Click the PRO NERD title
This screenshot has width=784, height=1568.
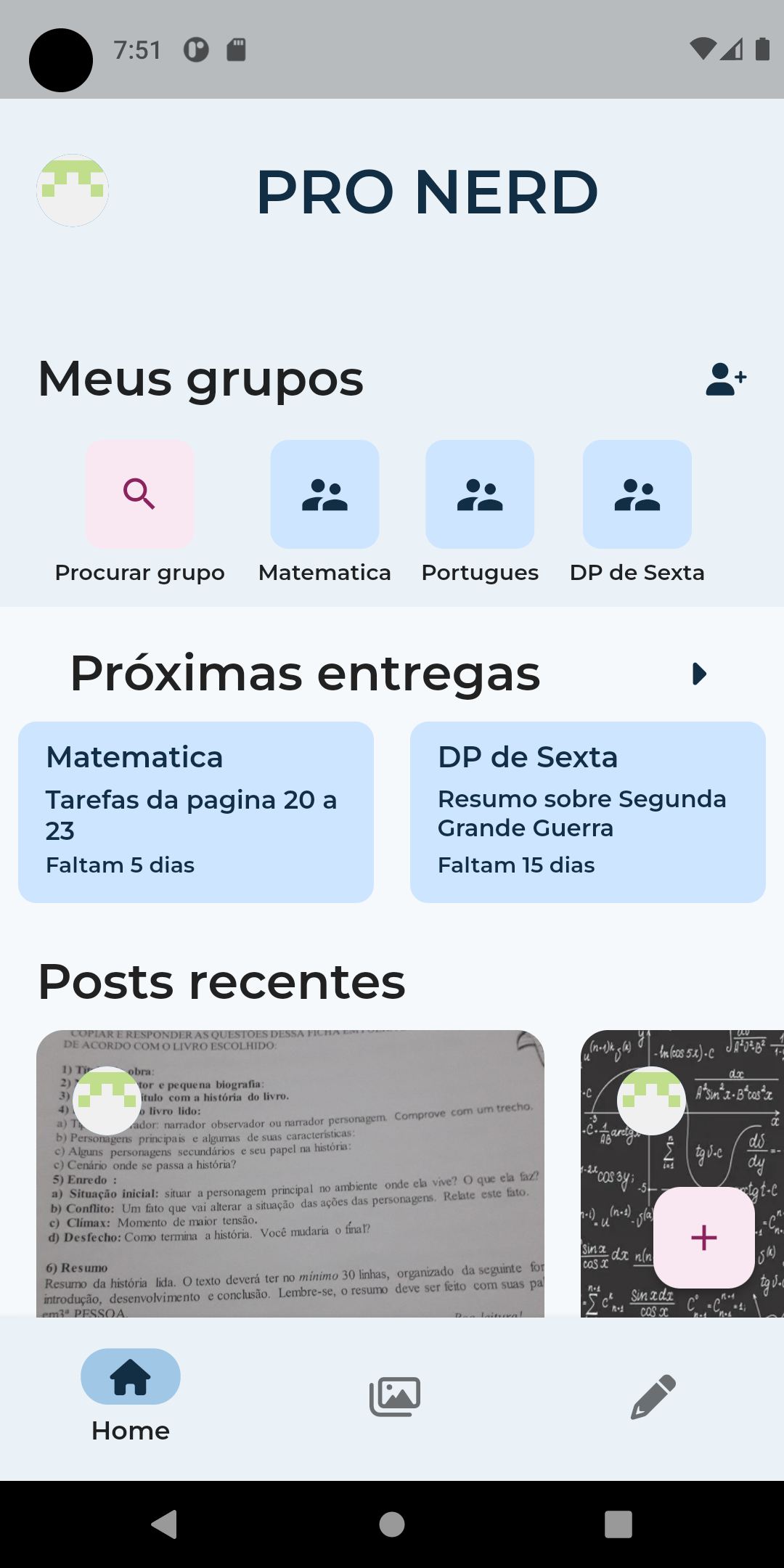click(x=428, y=192)
